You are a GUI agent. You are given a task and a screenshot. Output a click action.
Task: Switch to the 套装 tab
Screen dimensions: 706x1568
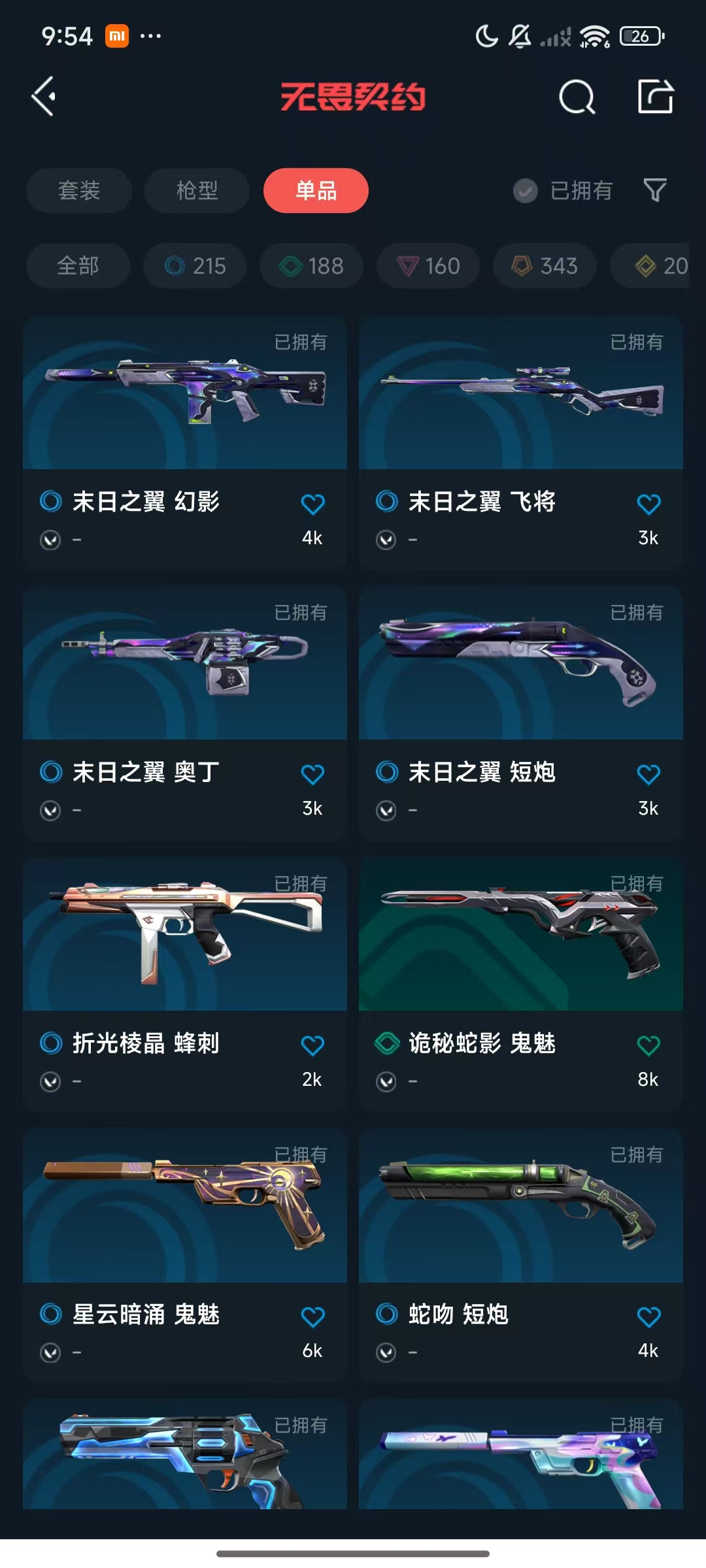(79, 191)
